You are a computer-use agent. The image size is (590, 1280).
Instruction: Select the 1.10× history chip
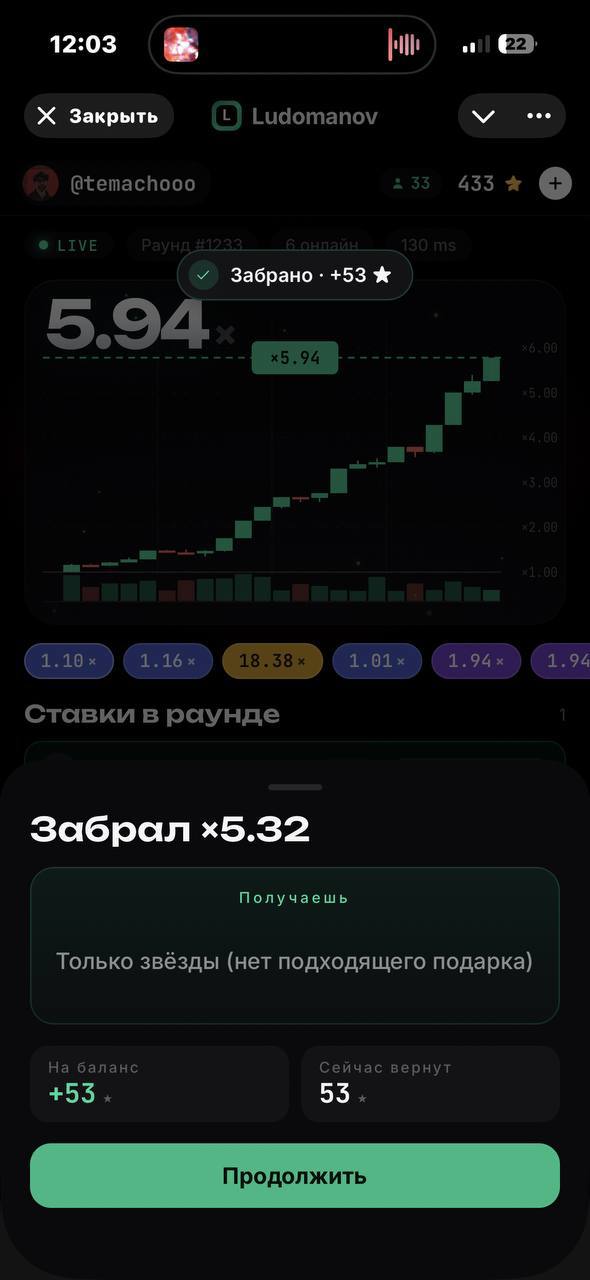[68, 661]
